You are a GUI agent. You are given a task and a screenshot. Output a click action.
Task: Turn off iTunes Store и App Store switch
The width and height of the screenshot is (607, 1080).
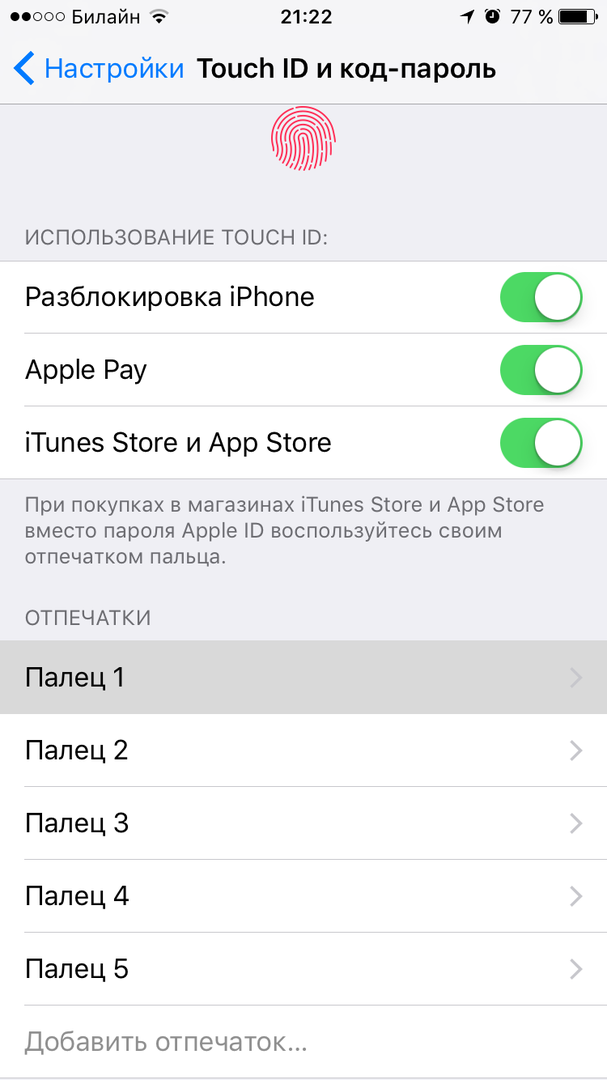click(x=540, y=443)
